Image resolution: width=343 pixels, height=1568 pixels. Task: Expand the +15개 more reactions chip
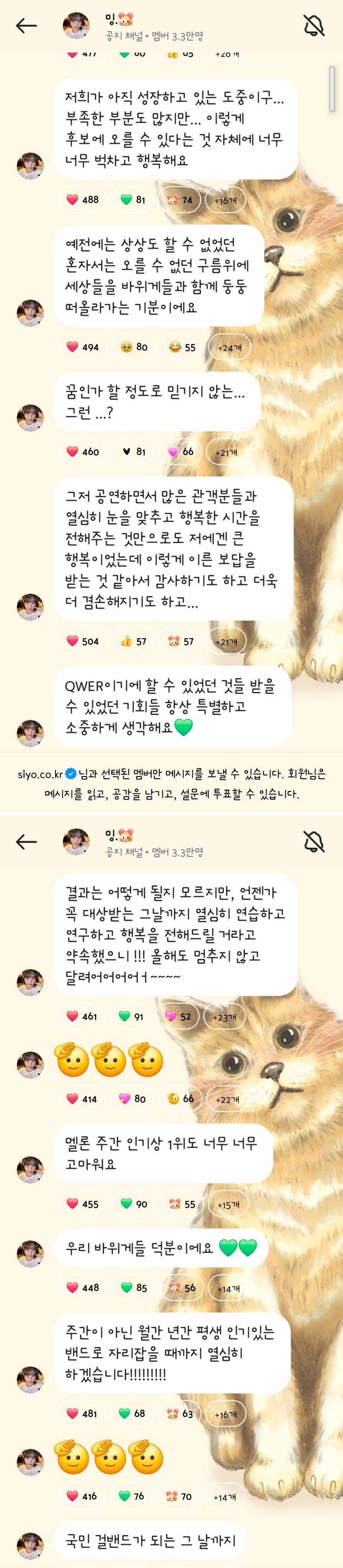pos(228,1205)
